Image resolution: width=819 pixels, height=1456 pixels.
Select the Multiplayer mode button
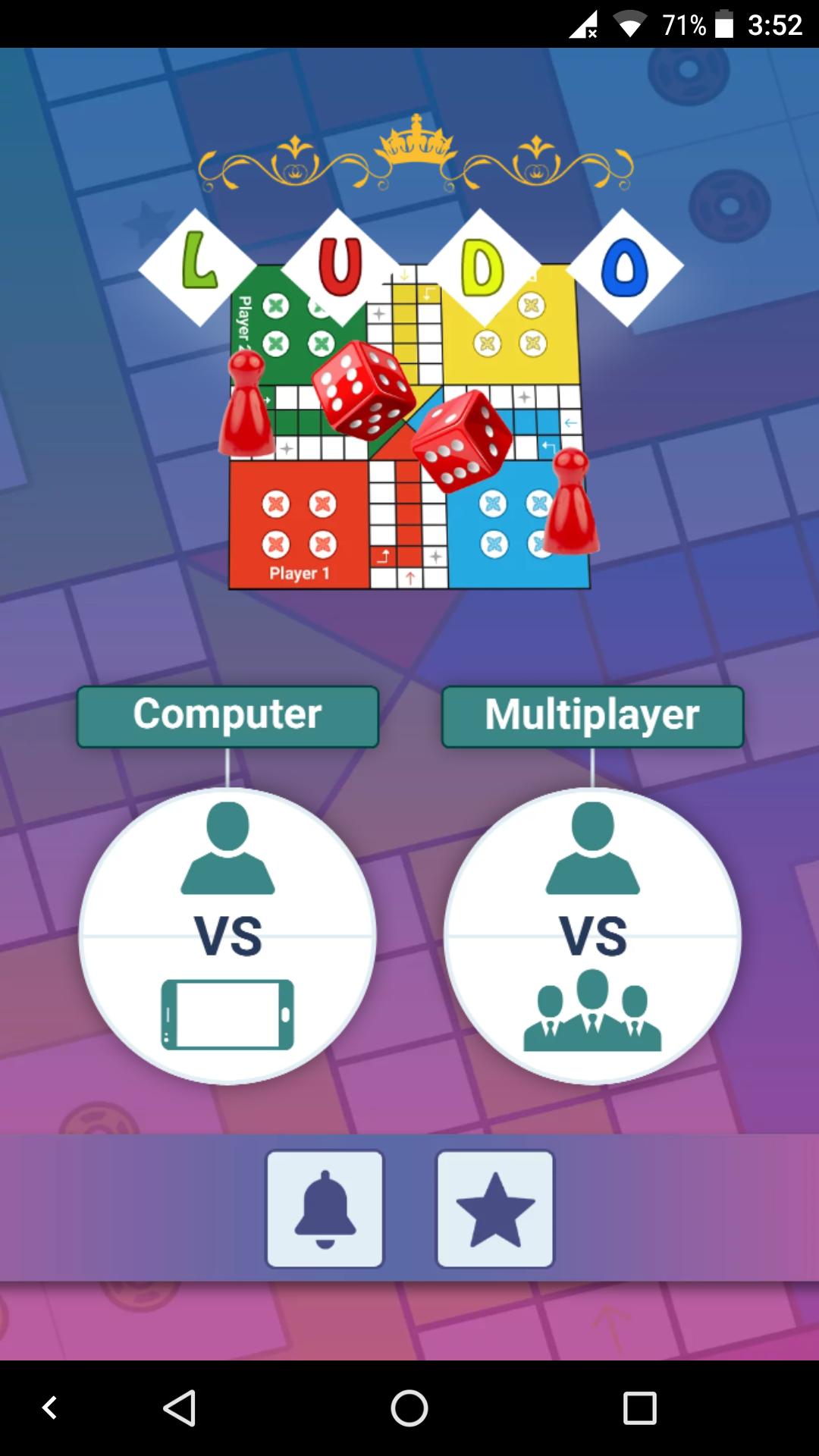click(592, 716)
